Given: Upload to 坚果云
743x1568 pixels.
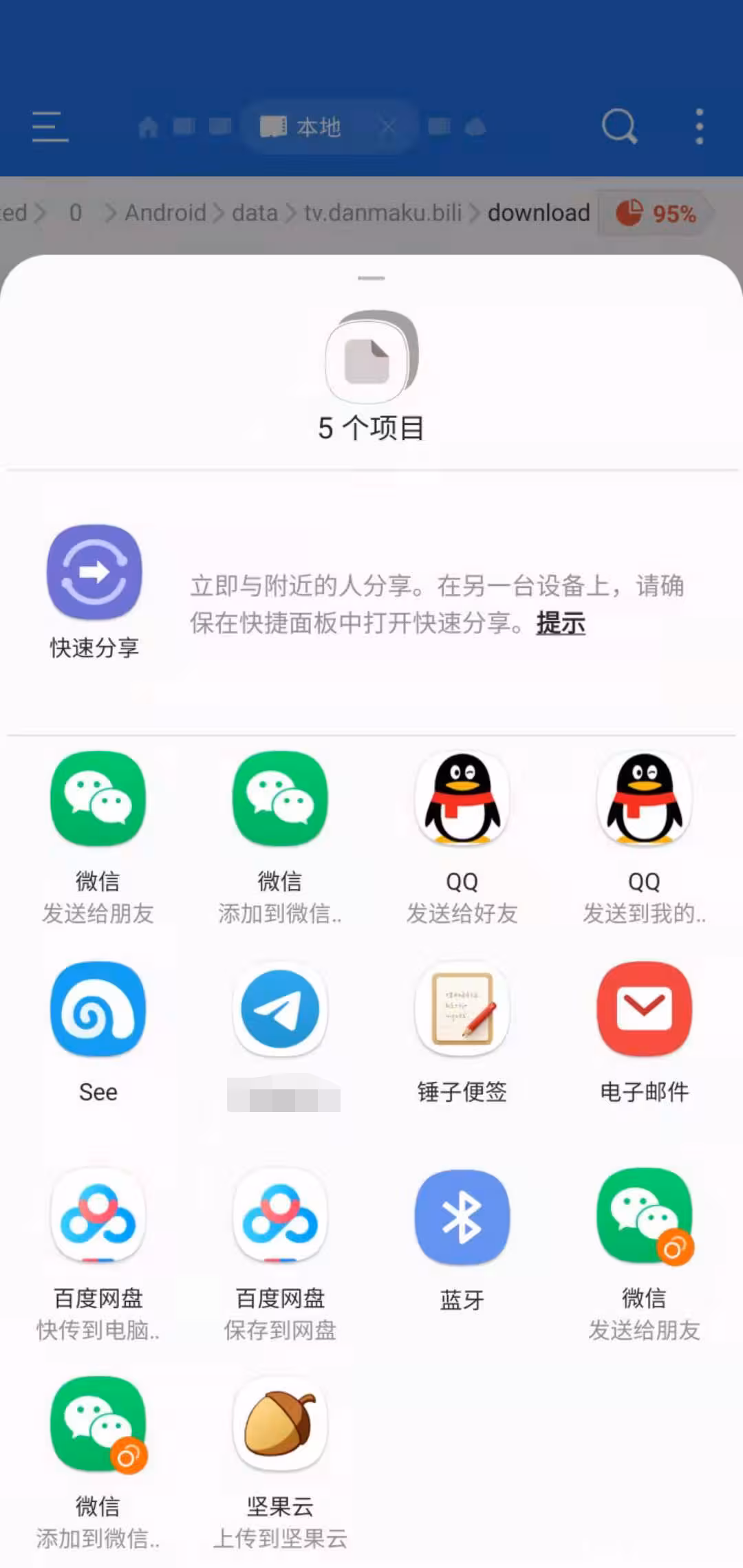Looking at the screenshot, I should (280, 1425).
